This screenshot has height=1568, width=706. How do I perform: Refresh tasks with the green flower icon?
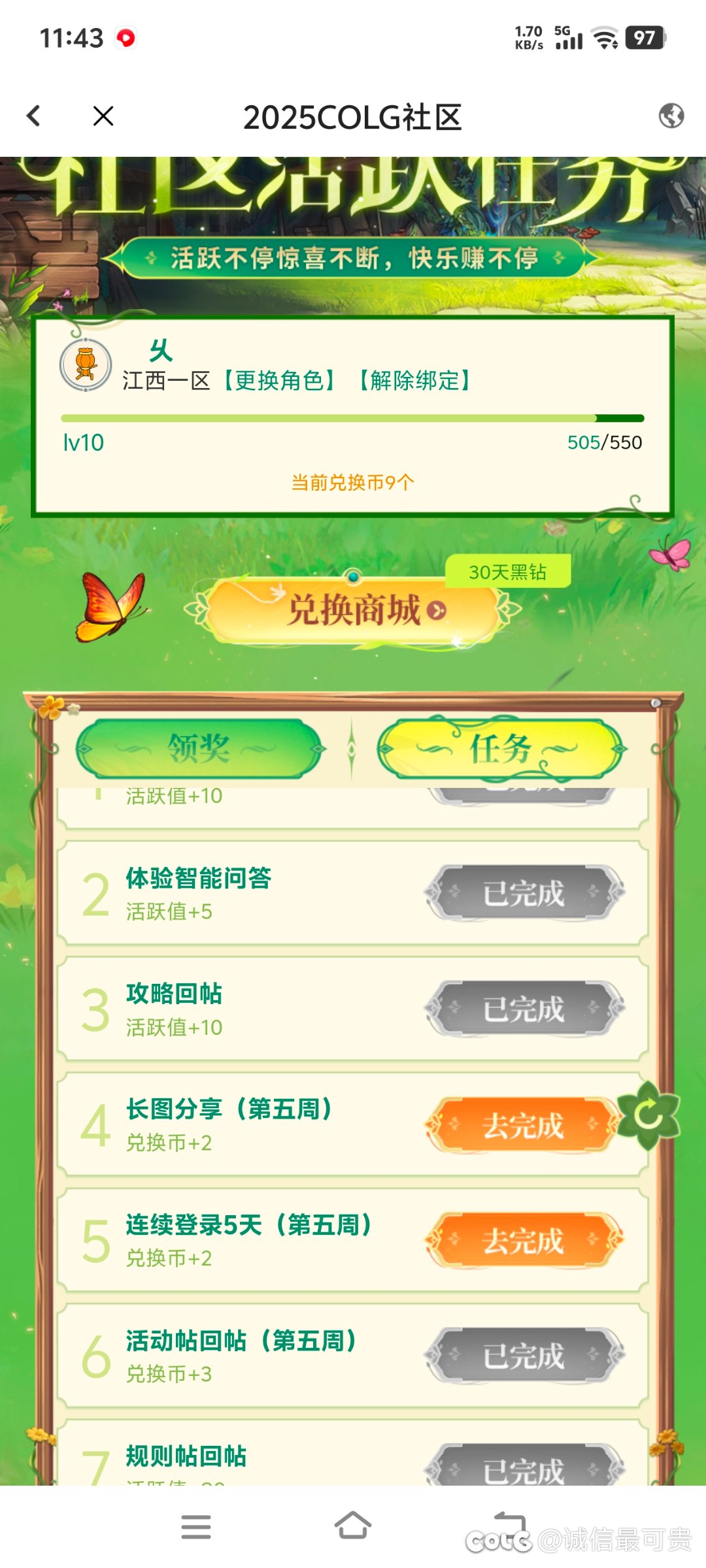point(648,1116)
